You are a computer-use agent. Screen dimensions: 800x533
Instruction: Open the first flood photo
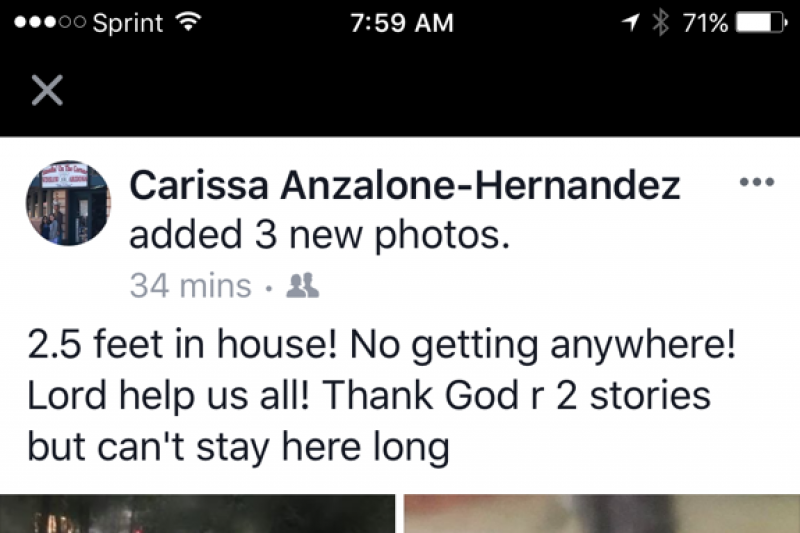tap(197, 514)
